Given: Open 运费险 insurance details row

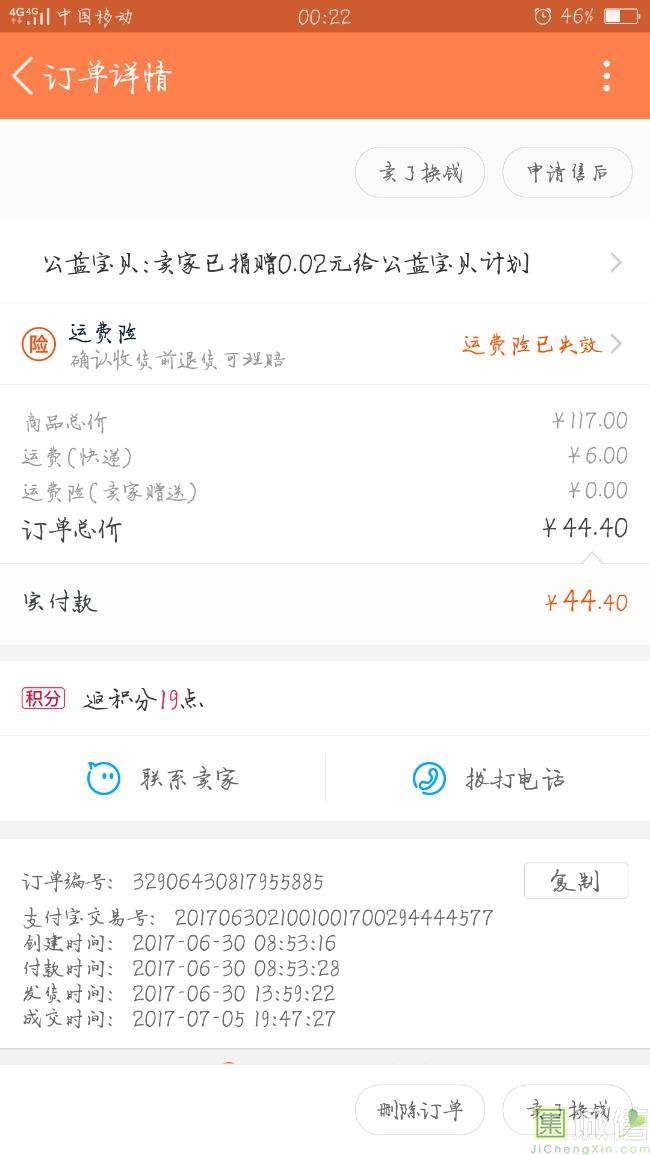Looking at the screenshot, I should click(x=325, y=344).
